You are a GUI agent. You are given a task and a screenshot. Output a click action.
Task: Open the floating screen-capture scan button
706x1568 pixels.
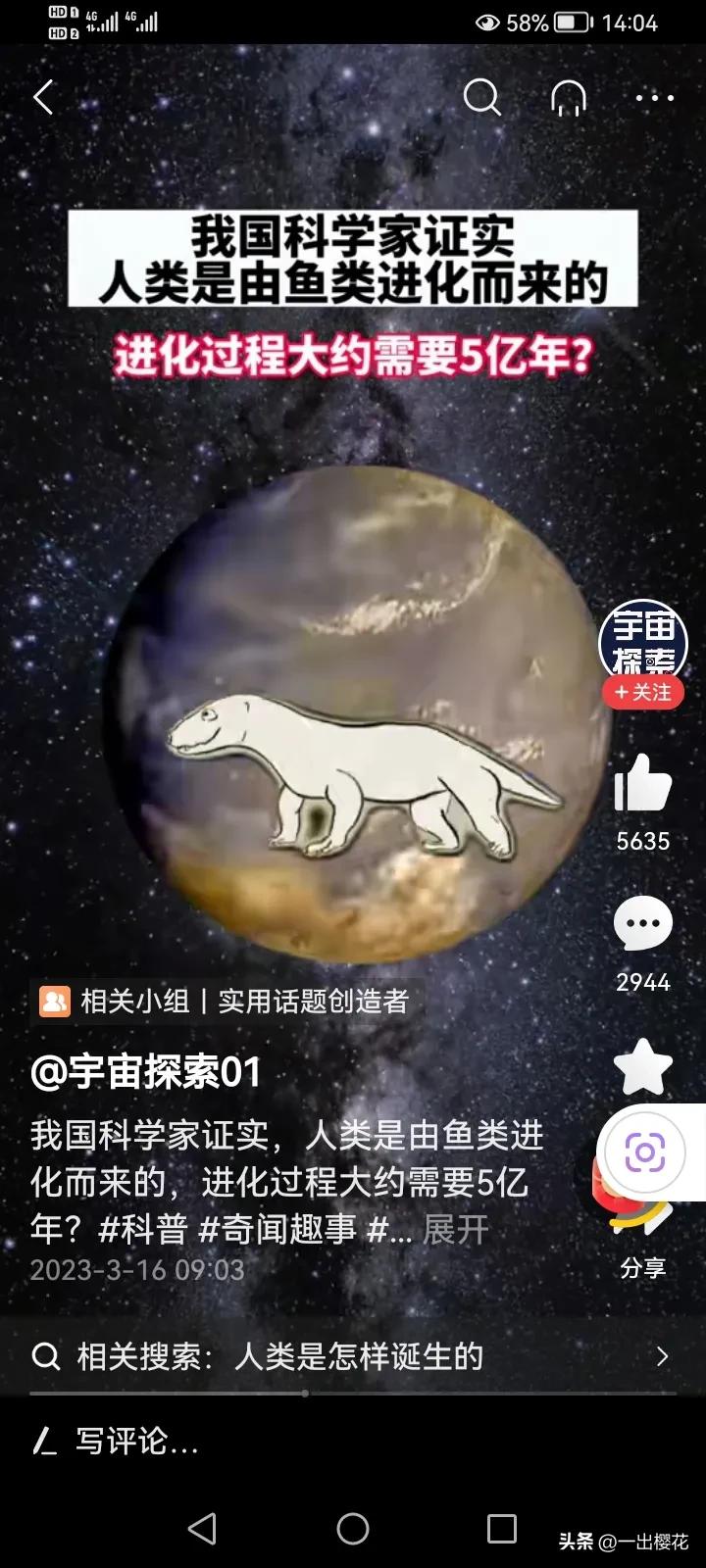pos(645,1152)
